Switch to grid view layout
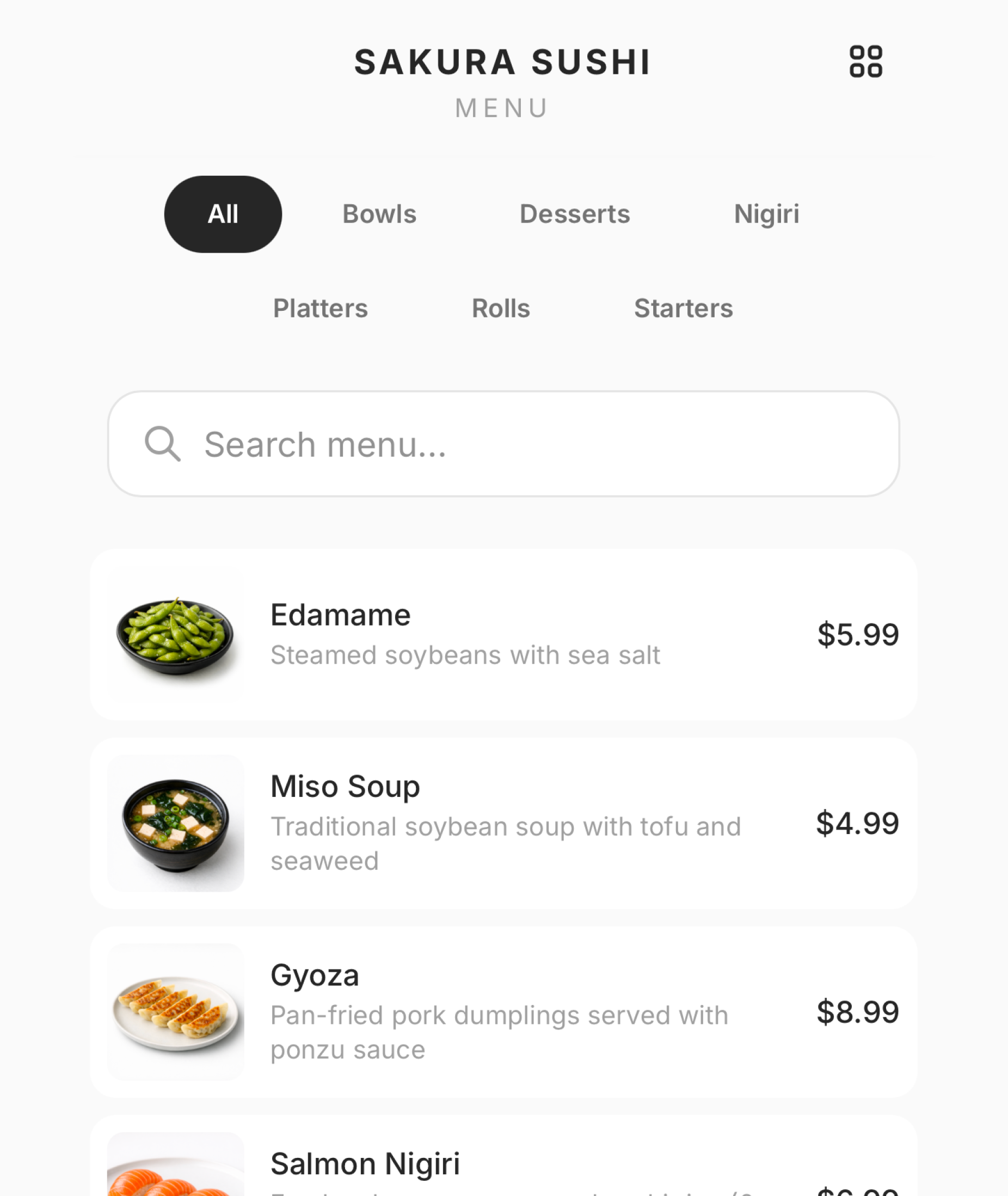The height and width of the screenshot is (1196, 1008). tap(865, 61)
